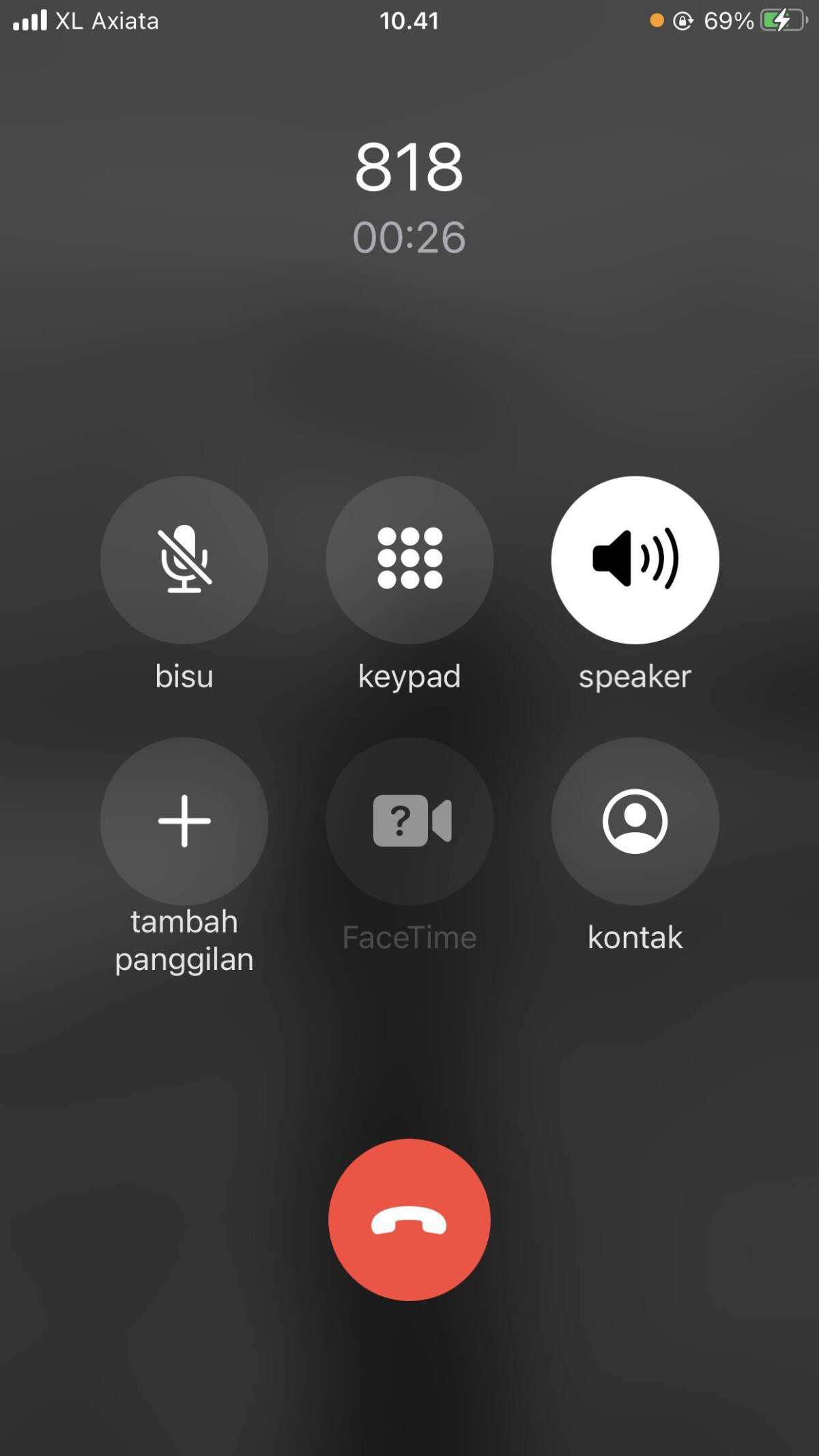Open kontak list during call
819x1456 pixels.
pyautogui.click(x=635, y=820)
